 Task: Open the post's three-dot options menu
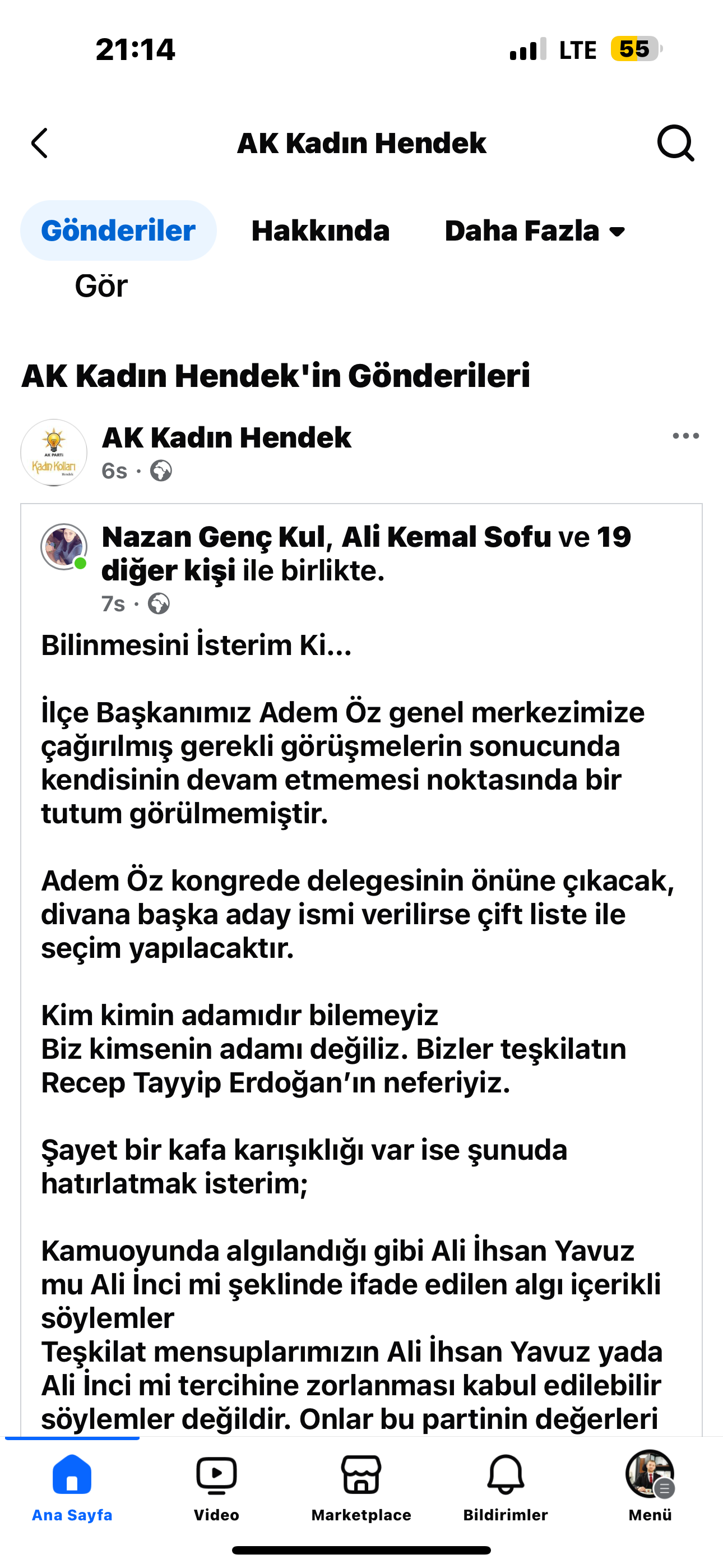(x=685, y=436)
